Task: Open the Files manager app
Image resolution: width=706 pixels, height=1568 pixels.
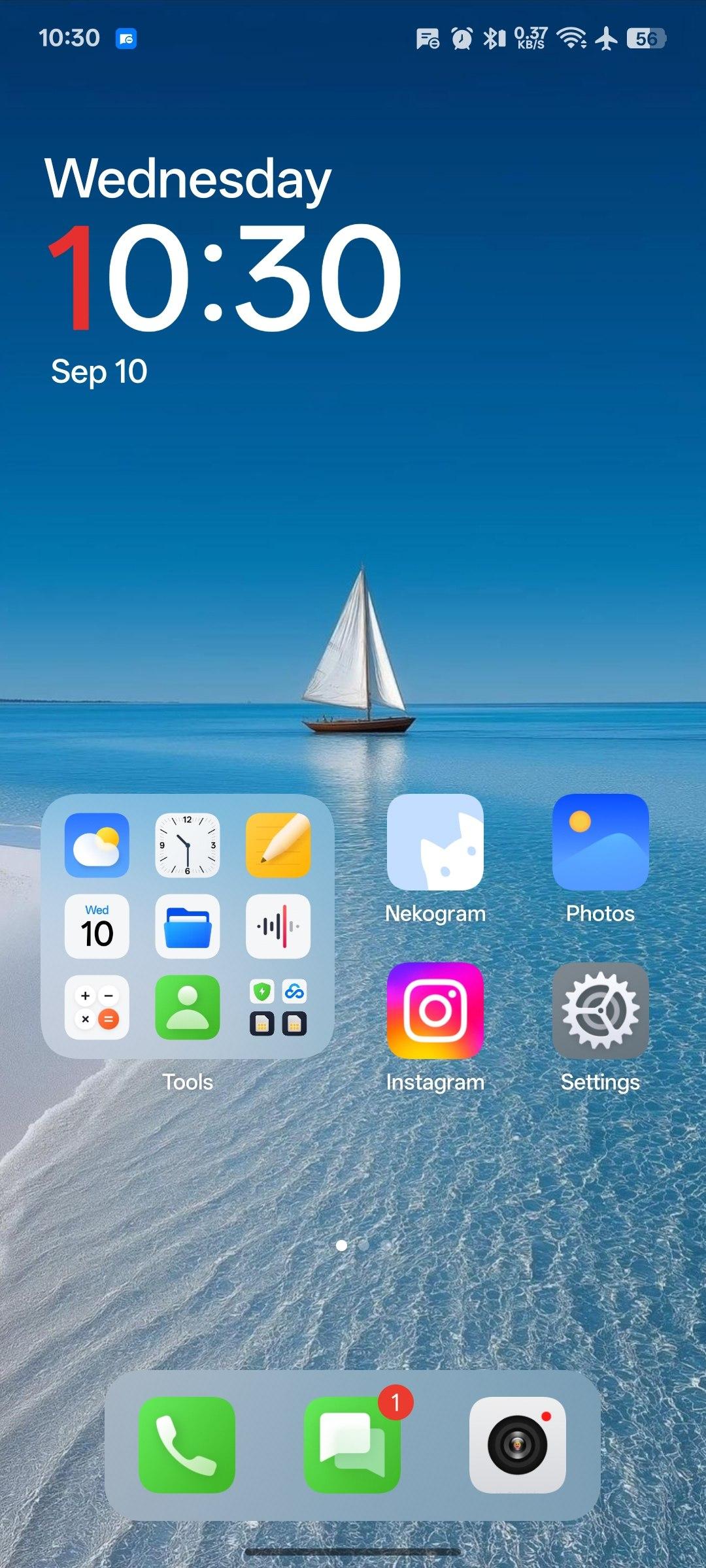Action: (x=188, y=926)
